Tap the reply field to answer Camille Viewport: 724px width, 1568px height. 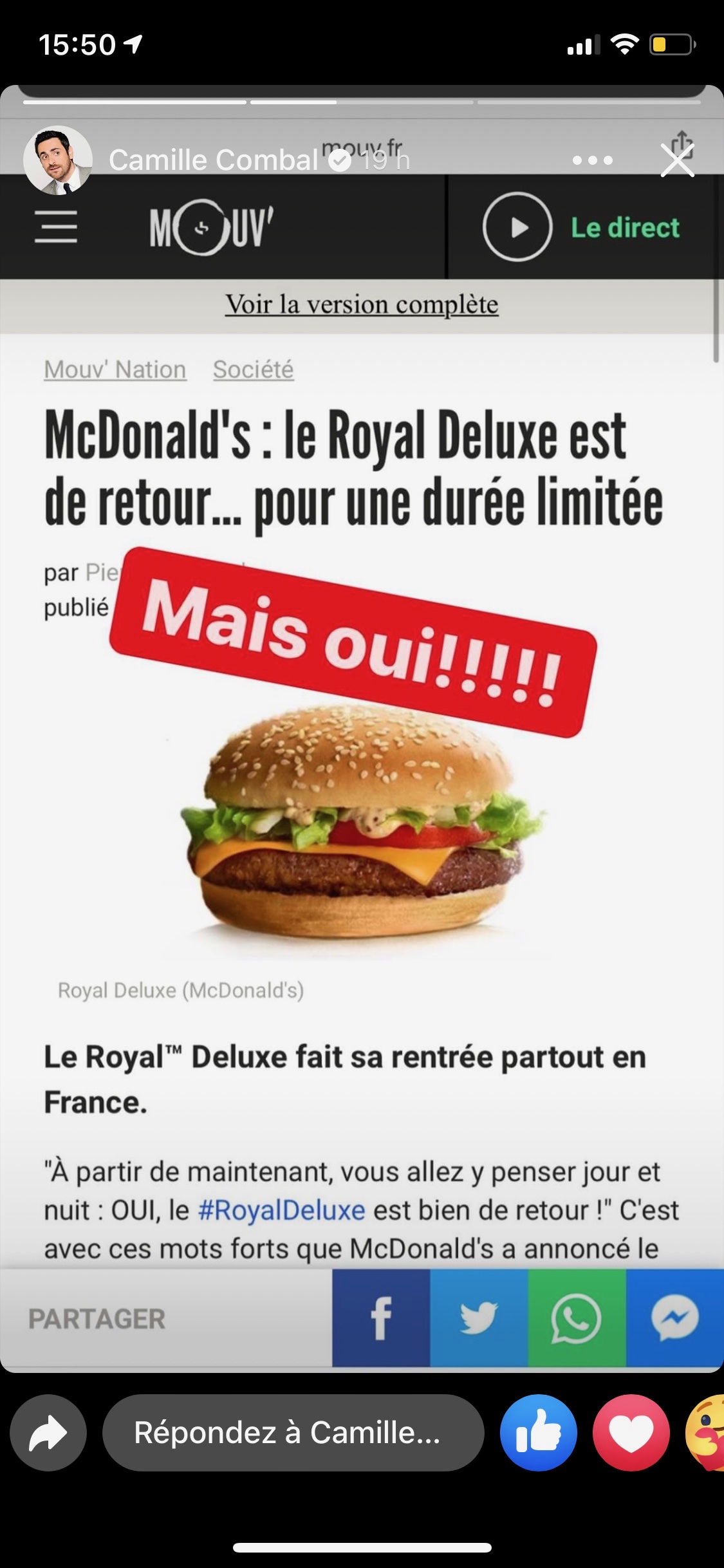(x=293, y=1433)
